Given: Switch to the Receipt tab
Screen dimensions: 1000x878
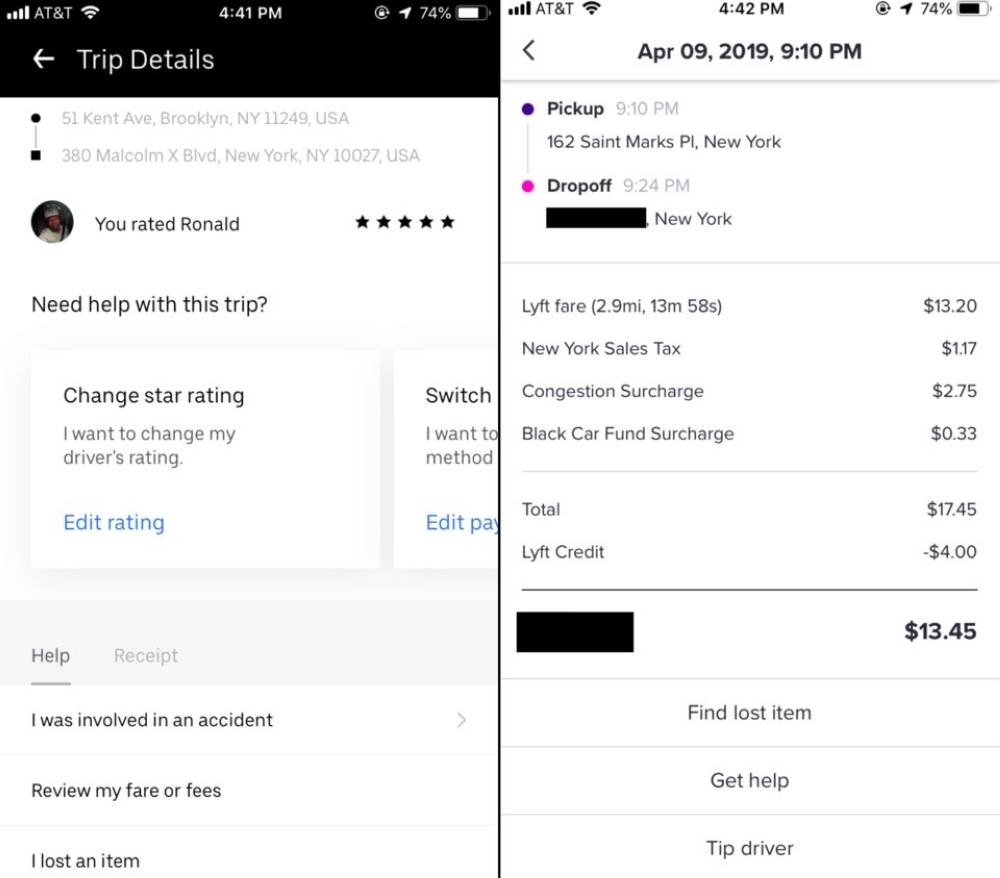Looking at the screenshot, I should click(146, 656).
